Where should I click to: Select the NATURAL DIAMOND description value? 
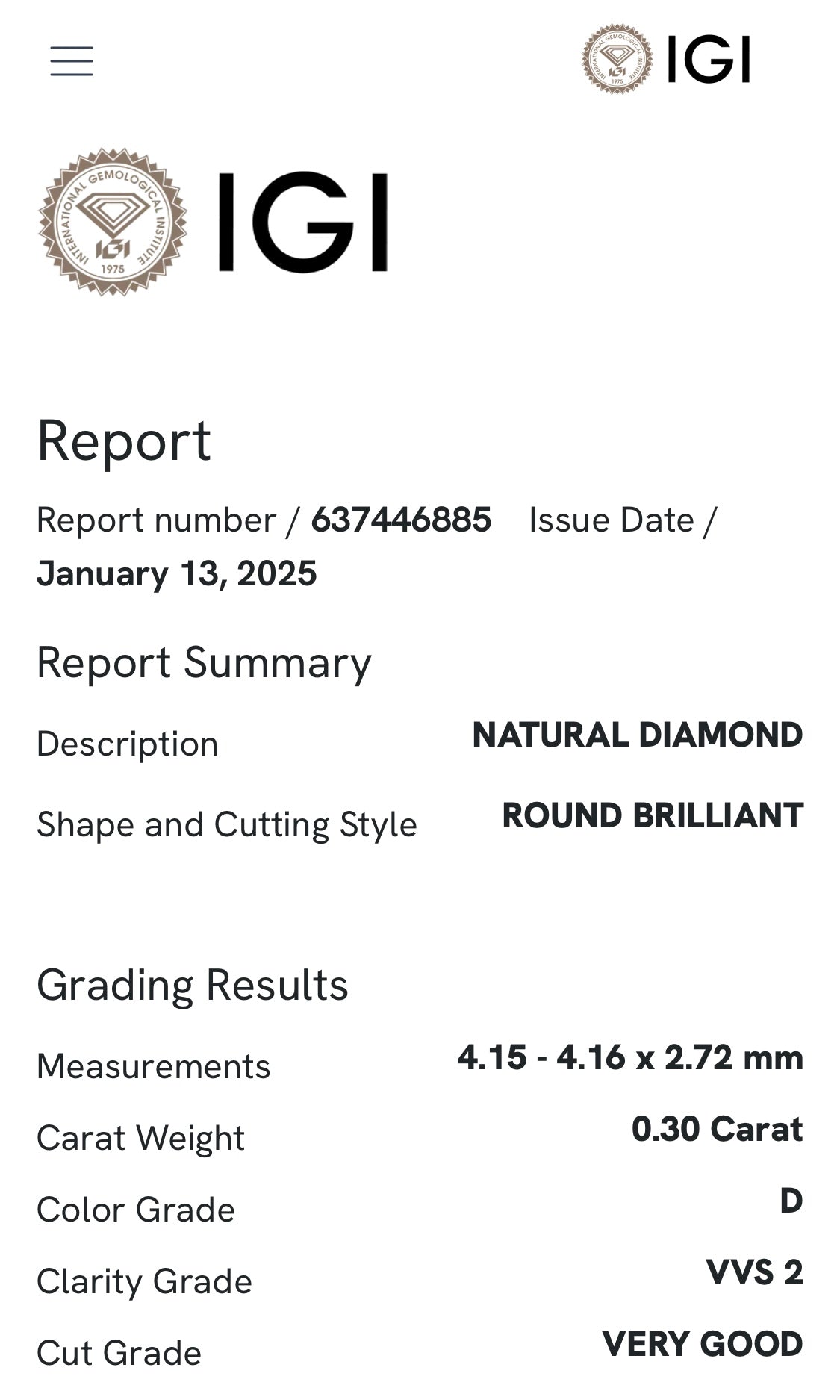click(x=636, y=735)
